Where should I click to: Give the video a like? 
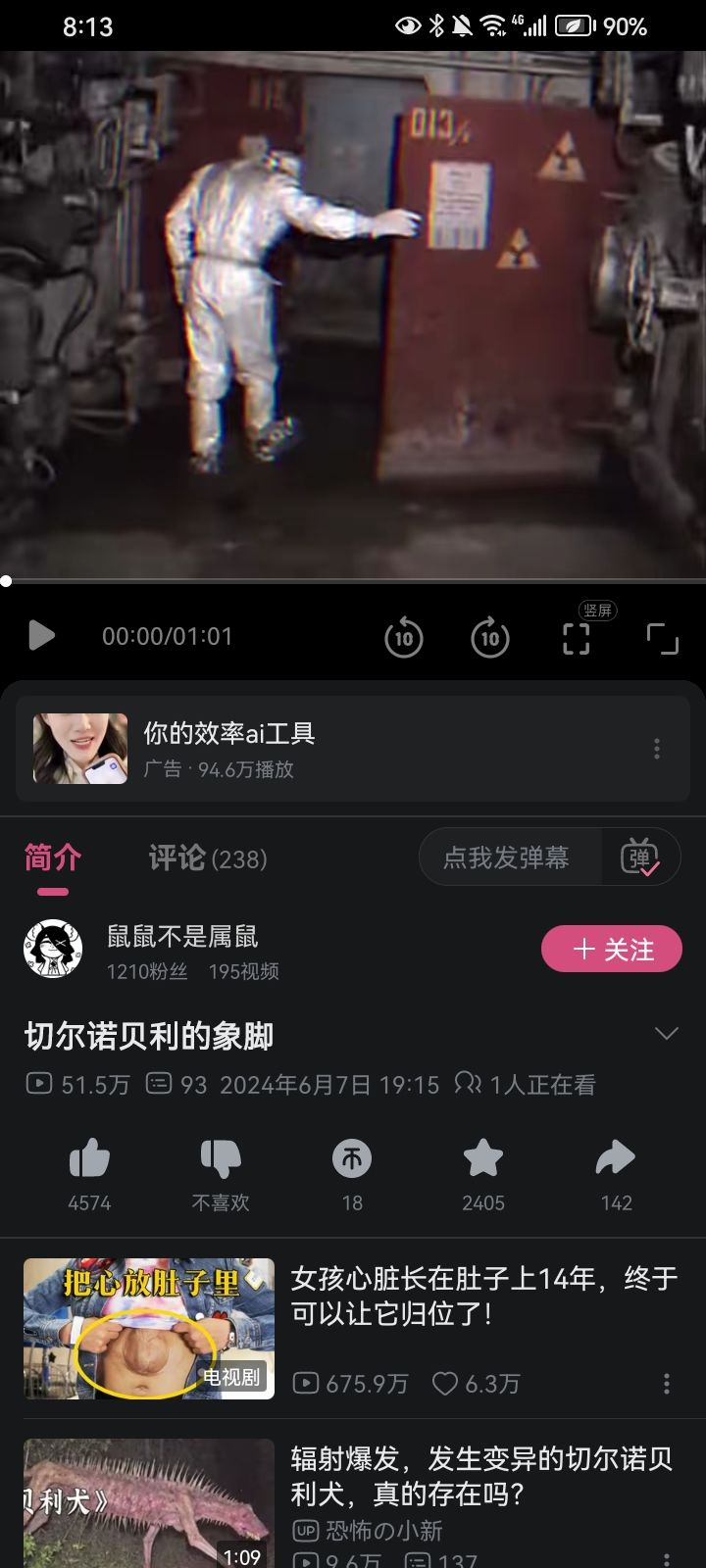(89, 1159)
